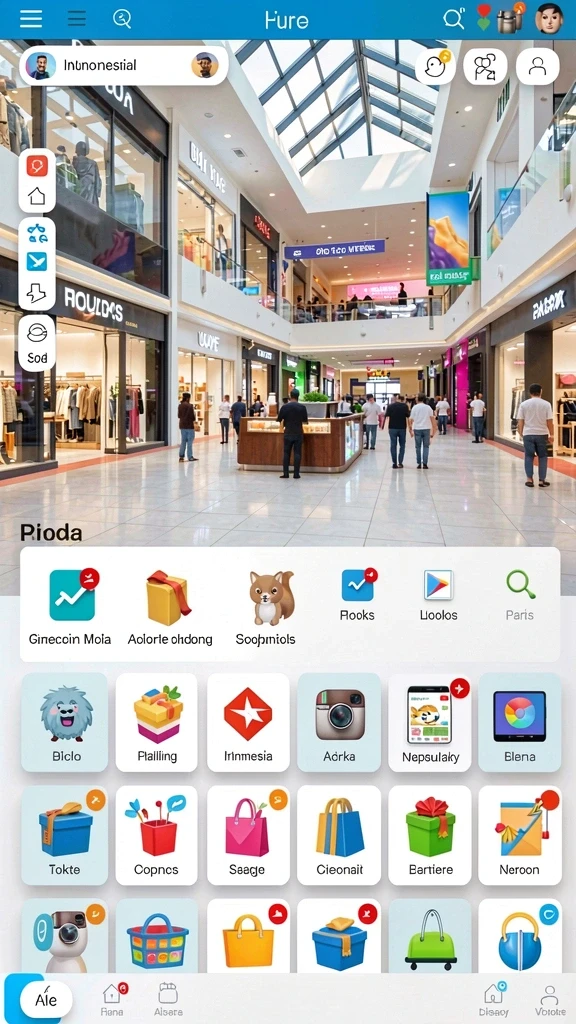The width and height of the screenshot is (576, 1024).
Task: Tap the home icon in side toolbar
Action: 37,195
